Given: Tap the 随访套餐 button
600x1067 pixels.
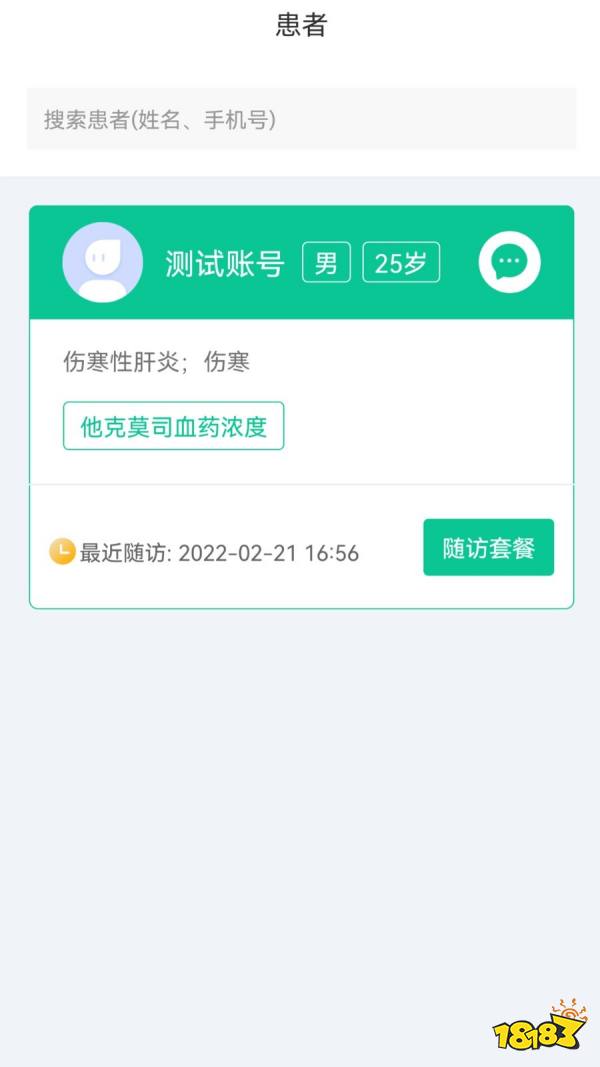Looking at the screenshot, I should click(488, 547).
